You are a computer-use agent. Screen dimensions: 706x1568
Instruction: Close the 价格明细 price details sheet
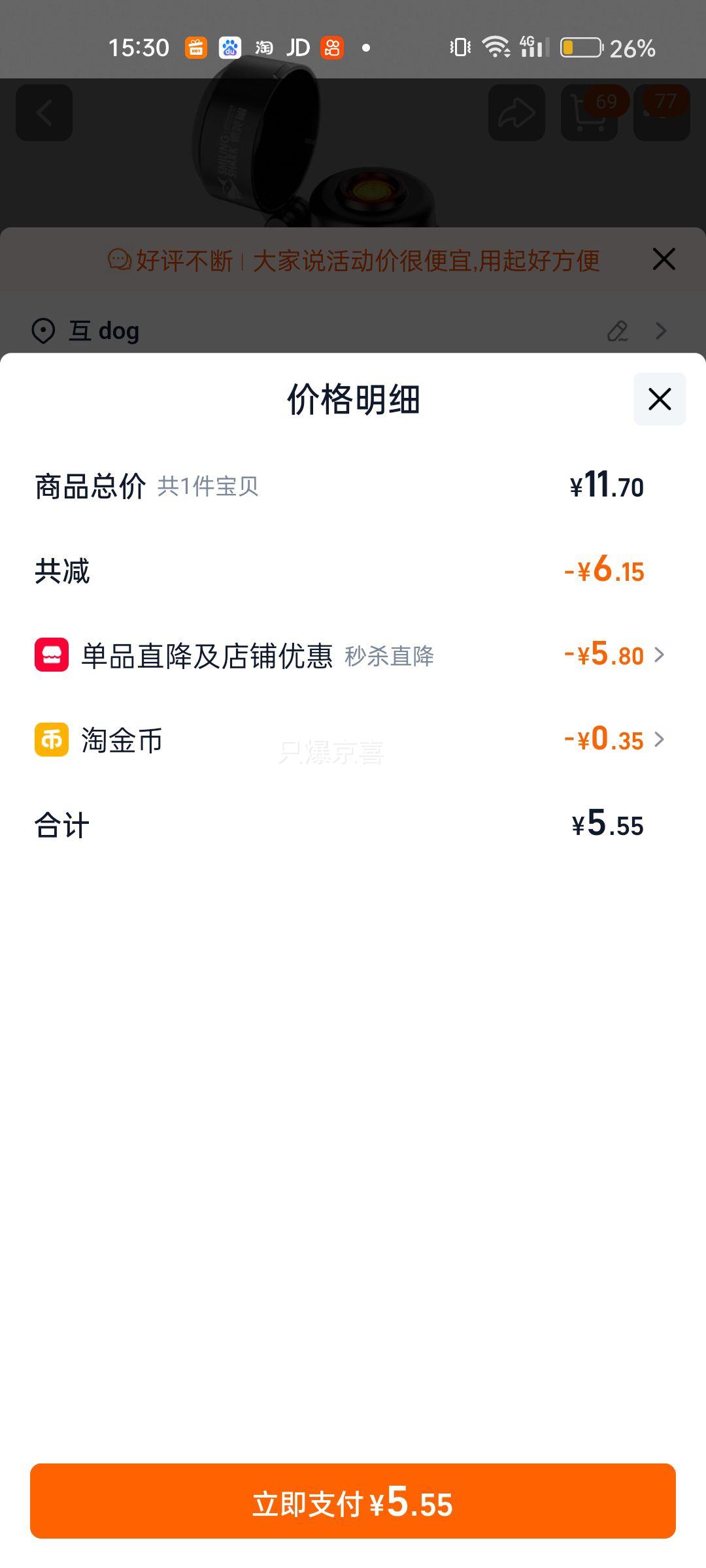pyautogui.click(x=659, y=399)
